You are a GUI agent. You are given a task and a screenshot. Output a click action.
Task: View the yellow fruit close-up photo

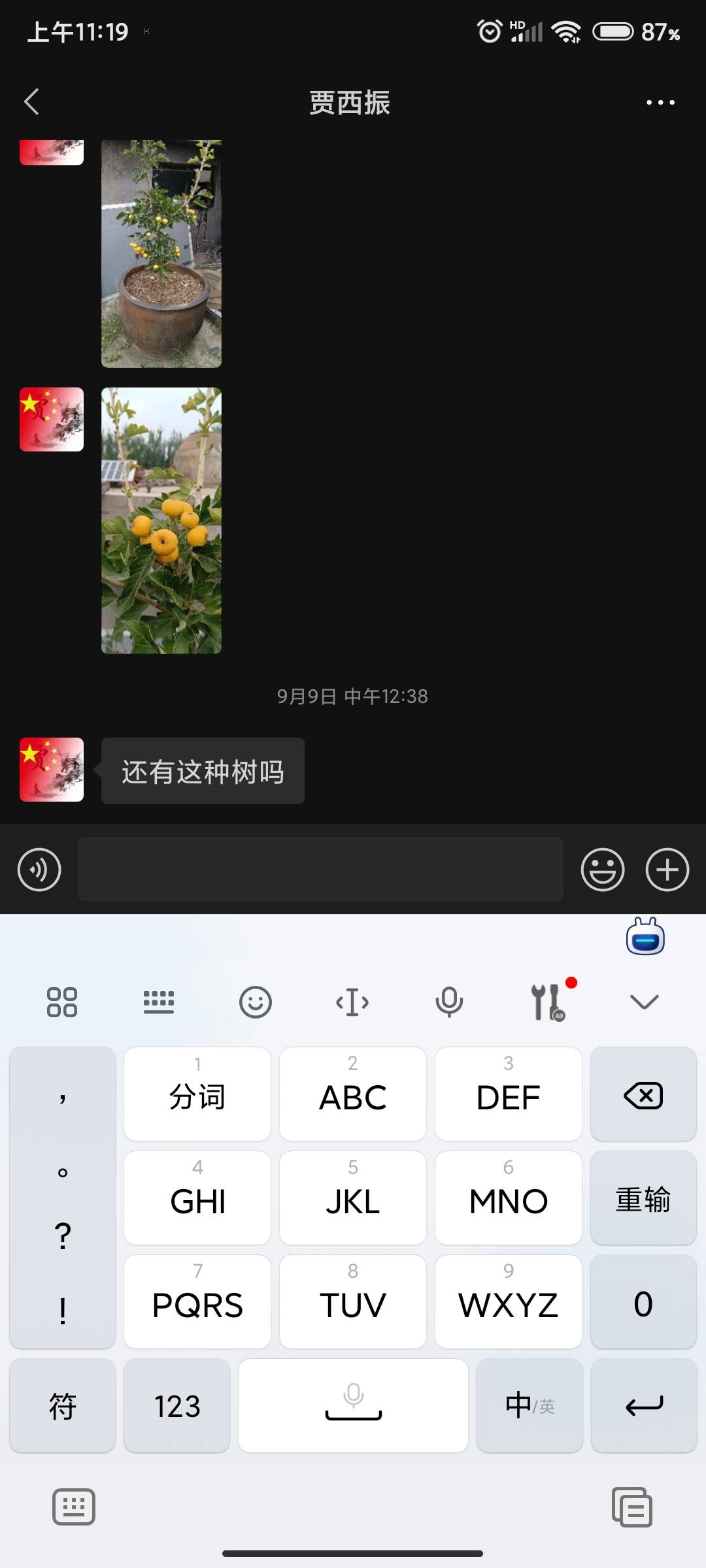[161, 521]
